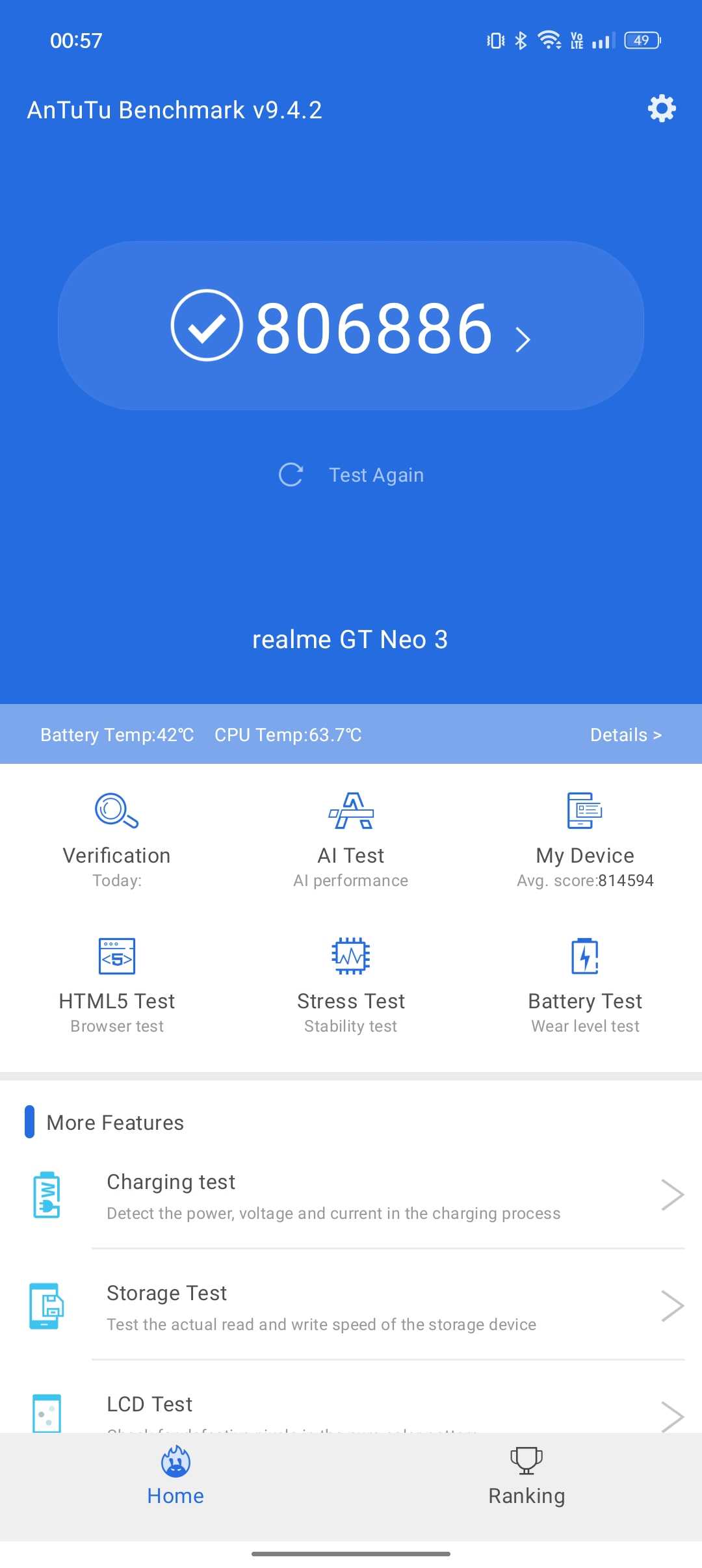Switch to the Home tab

175,1477
